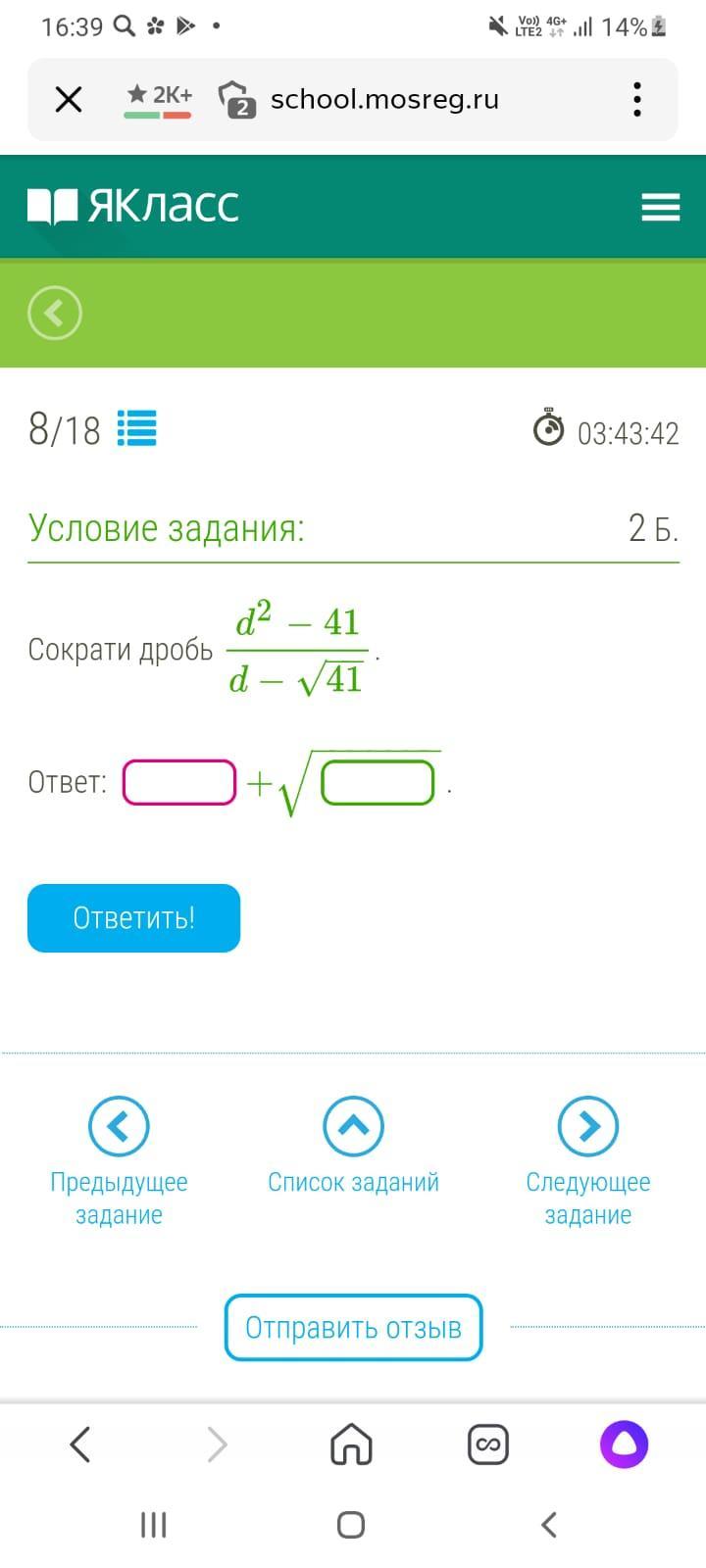Tap Отправить отзыв button

353,1328
